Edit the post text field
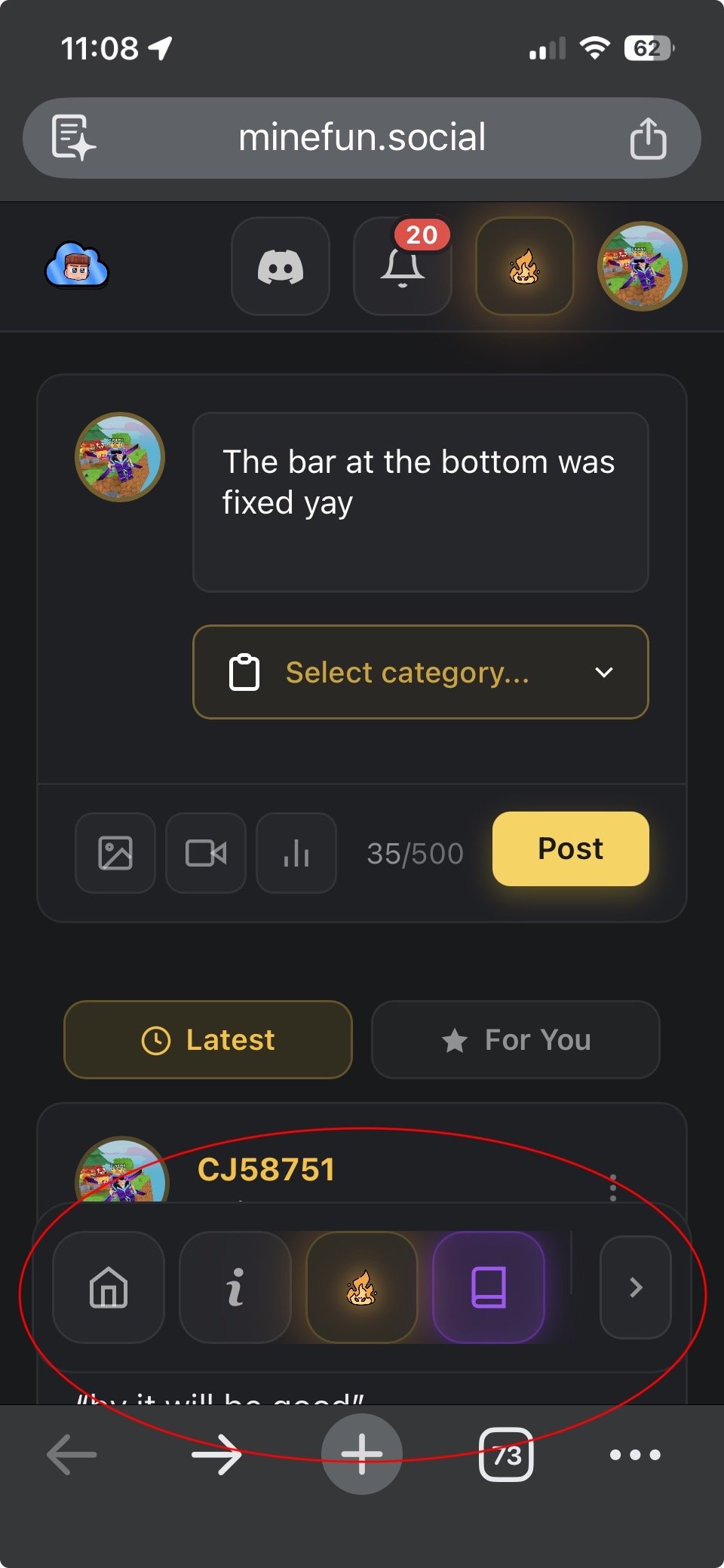 (x=420, y=502)
